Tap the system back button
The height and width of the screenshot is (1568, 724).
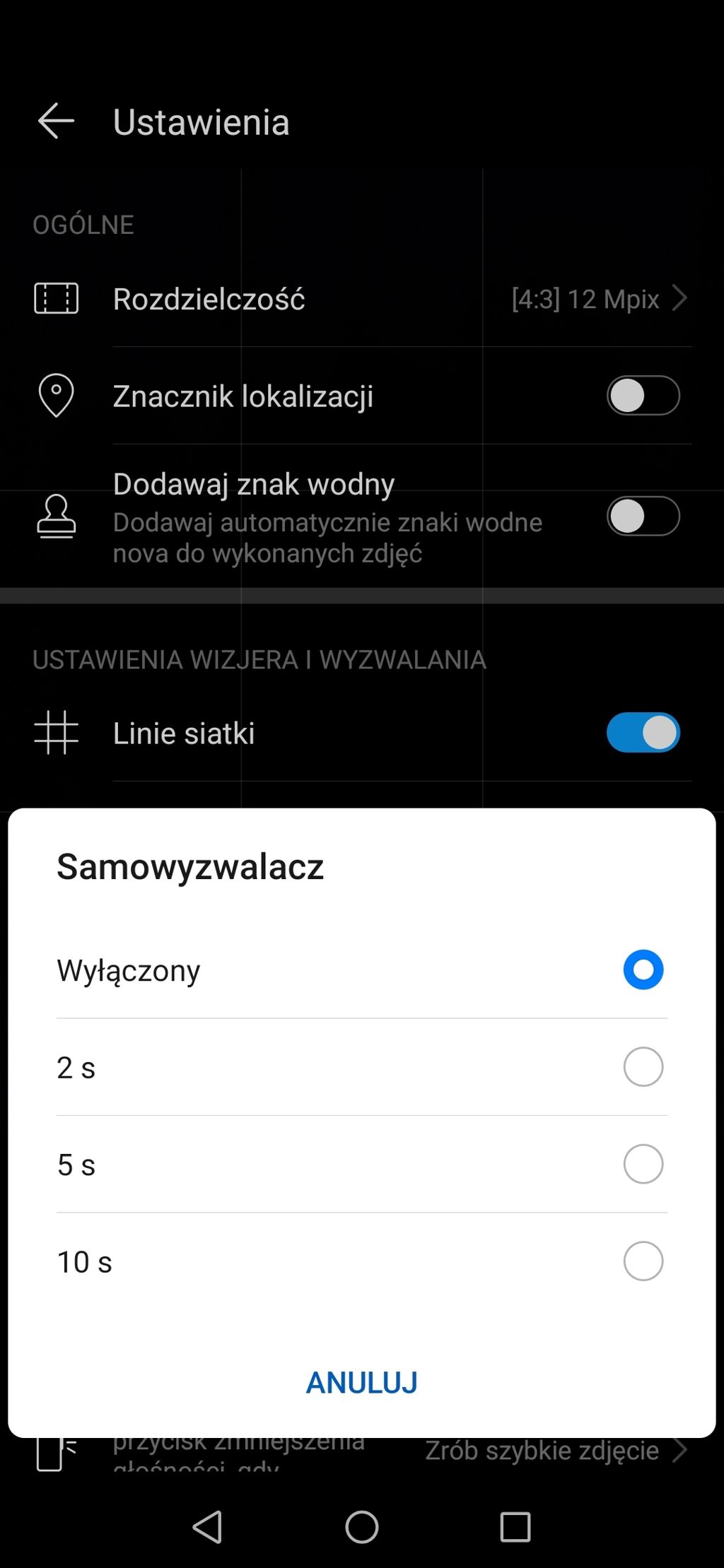[x=208, y=1527]
